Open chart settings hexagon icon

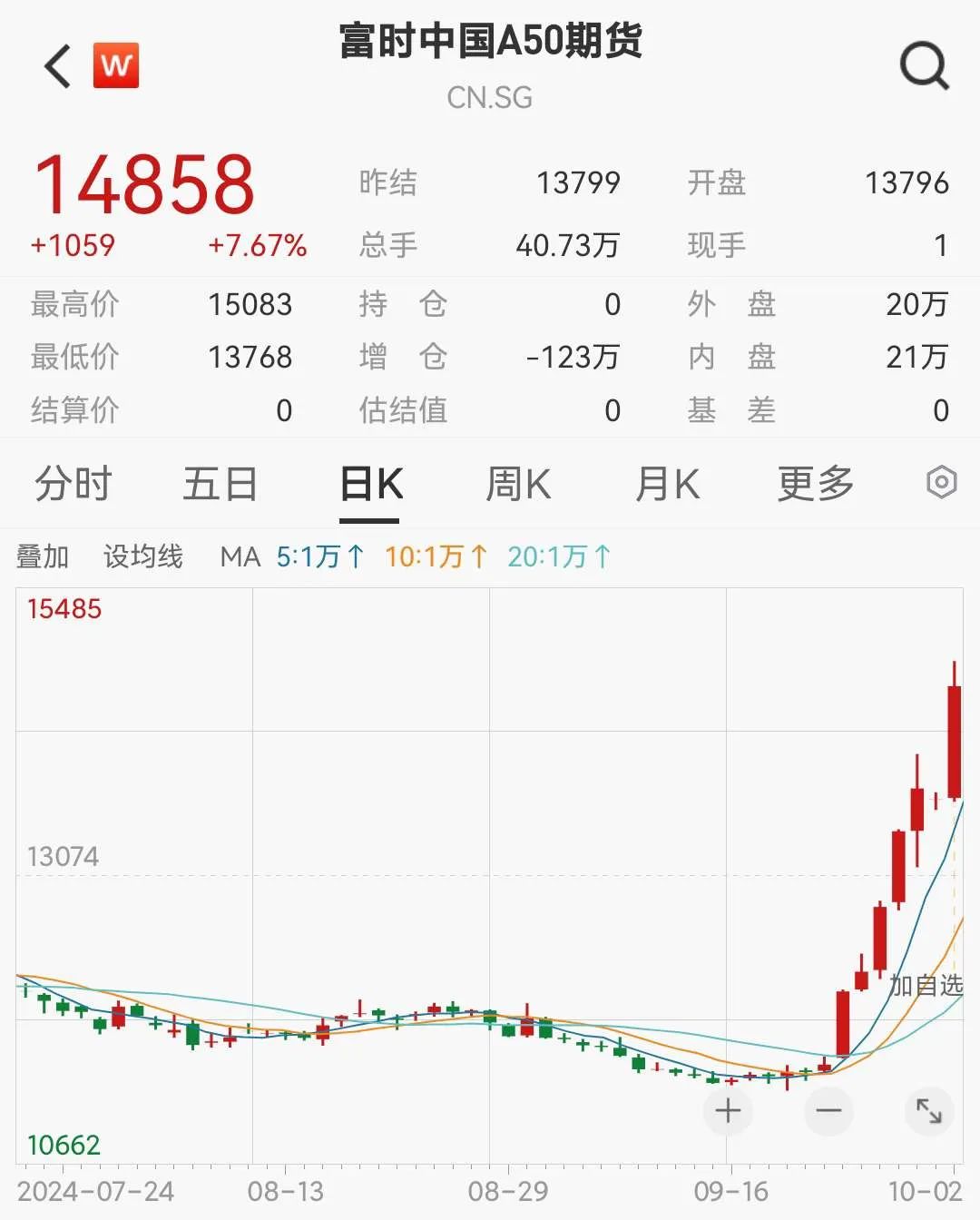coord(941,482)
